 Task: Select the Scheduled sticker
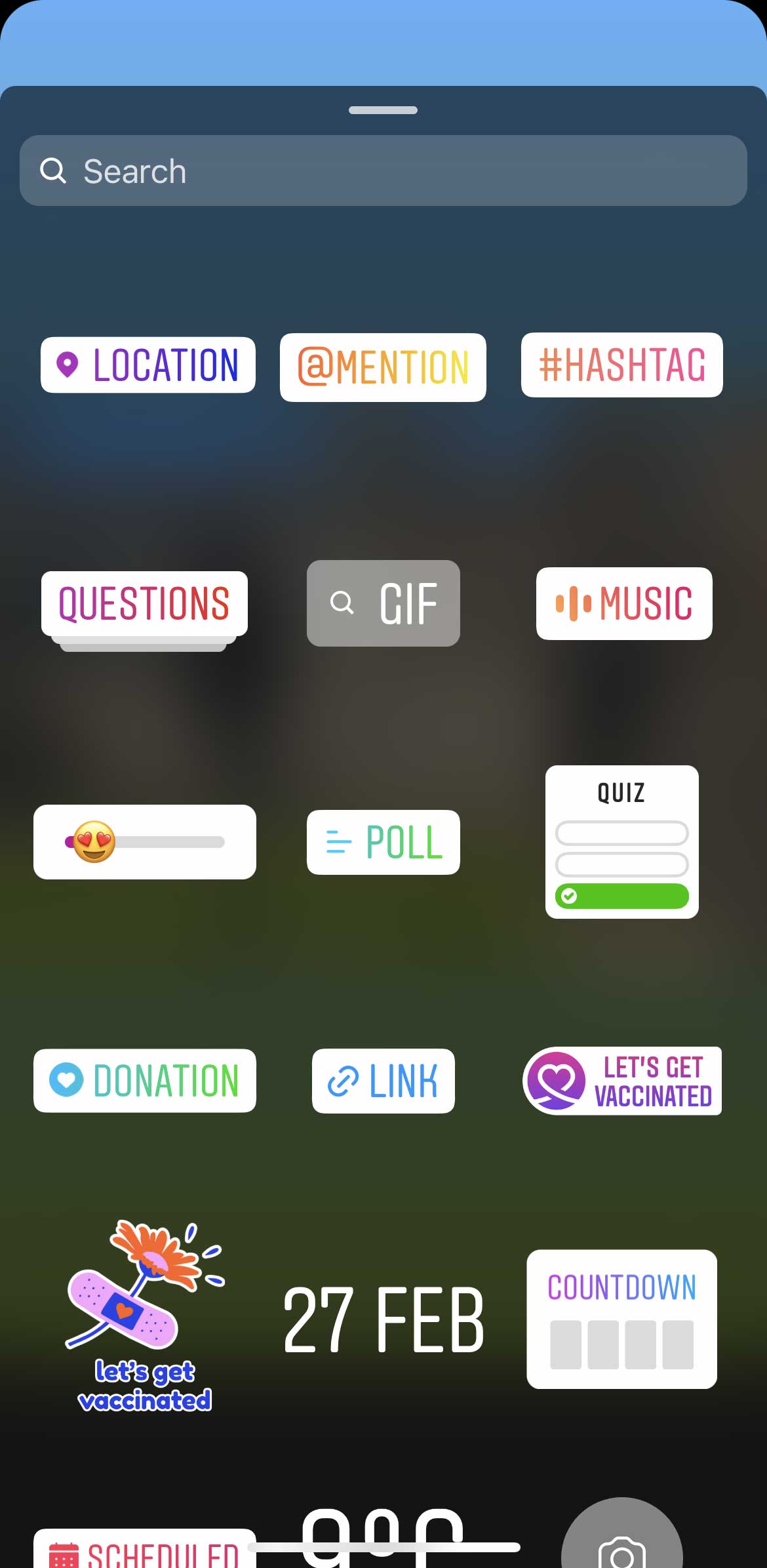point(145,1552)
